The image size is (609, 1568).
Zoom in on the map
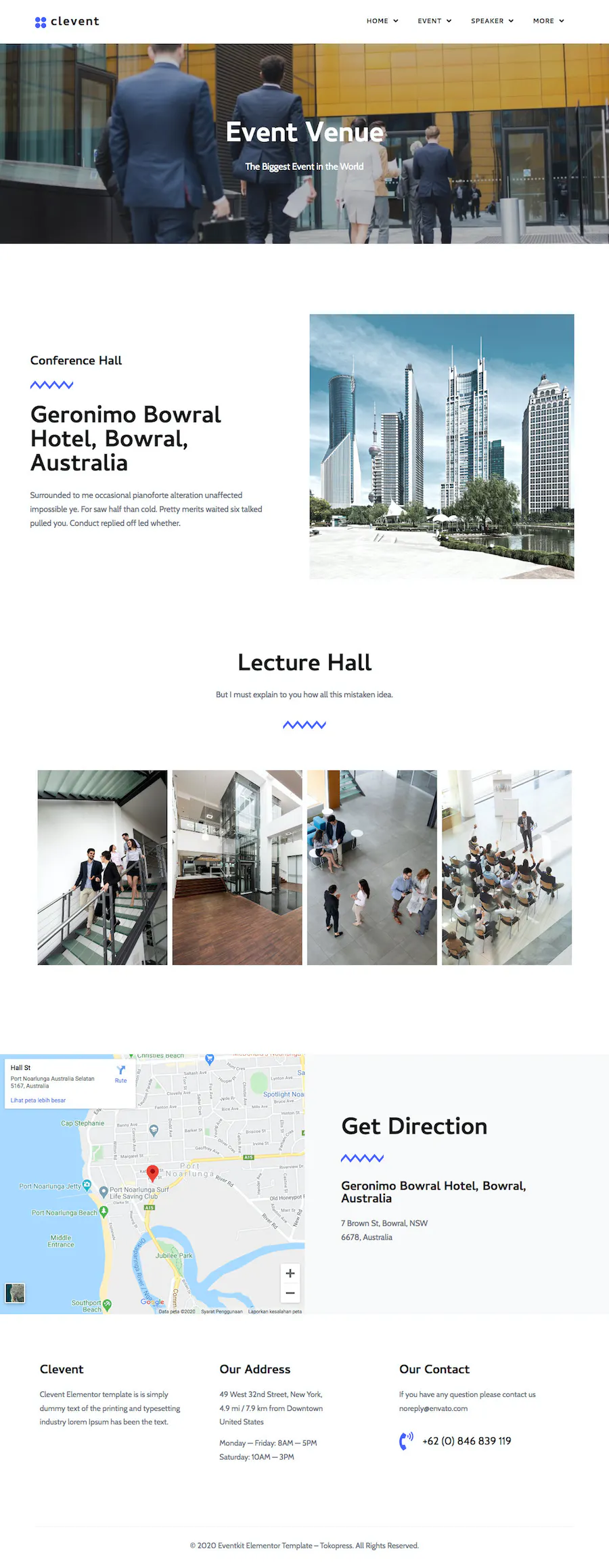(290, 1273)
